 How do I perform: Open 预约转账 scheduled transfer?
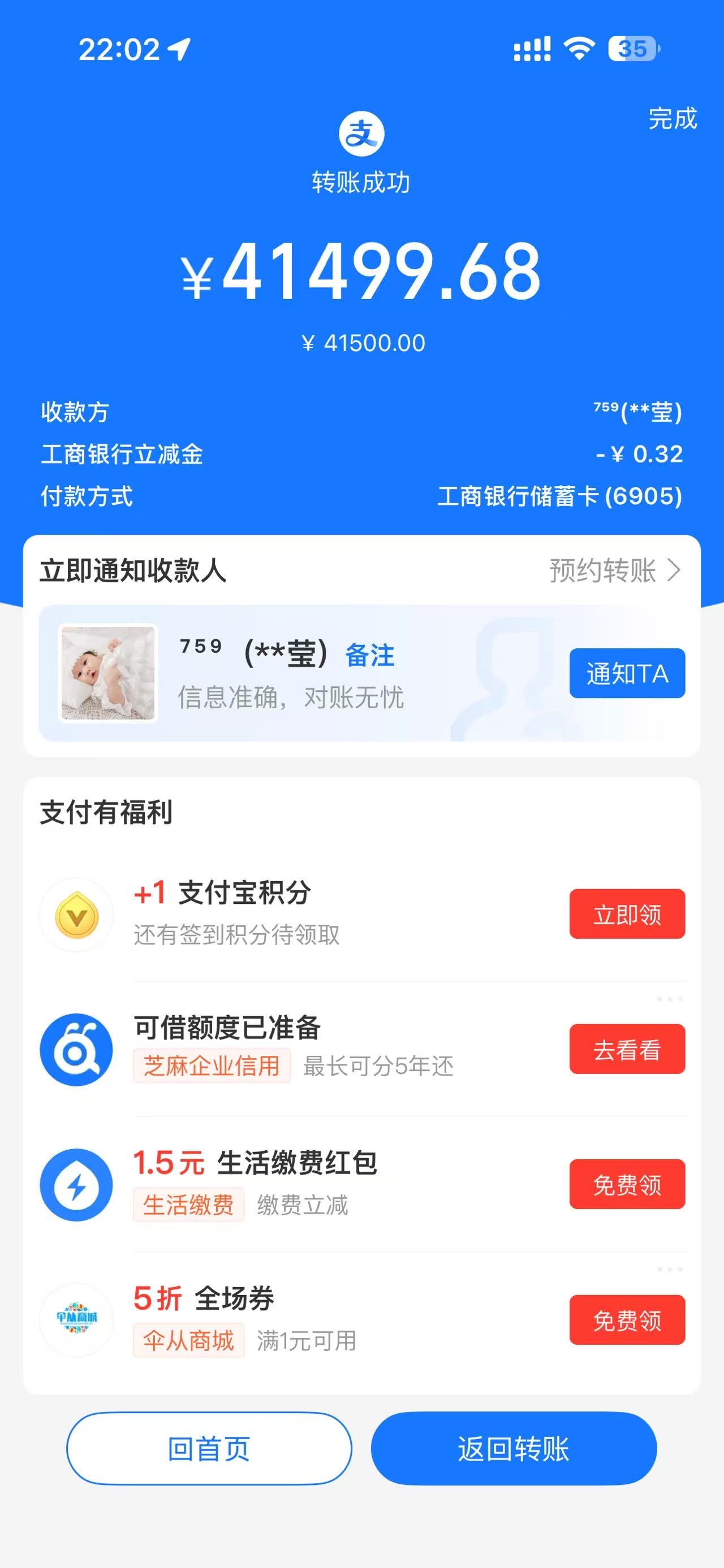[614, 570]
